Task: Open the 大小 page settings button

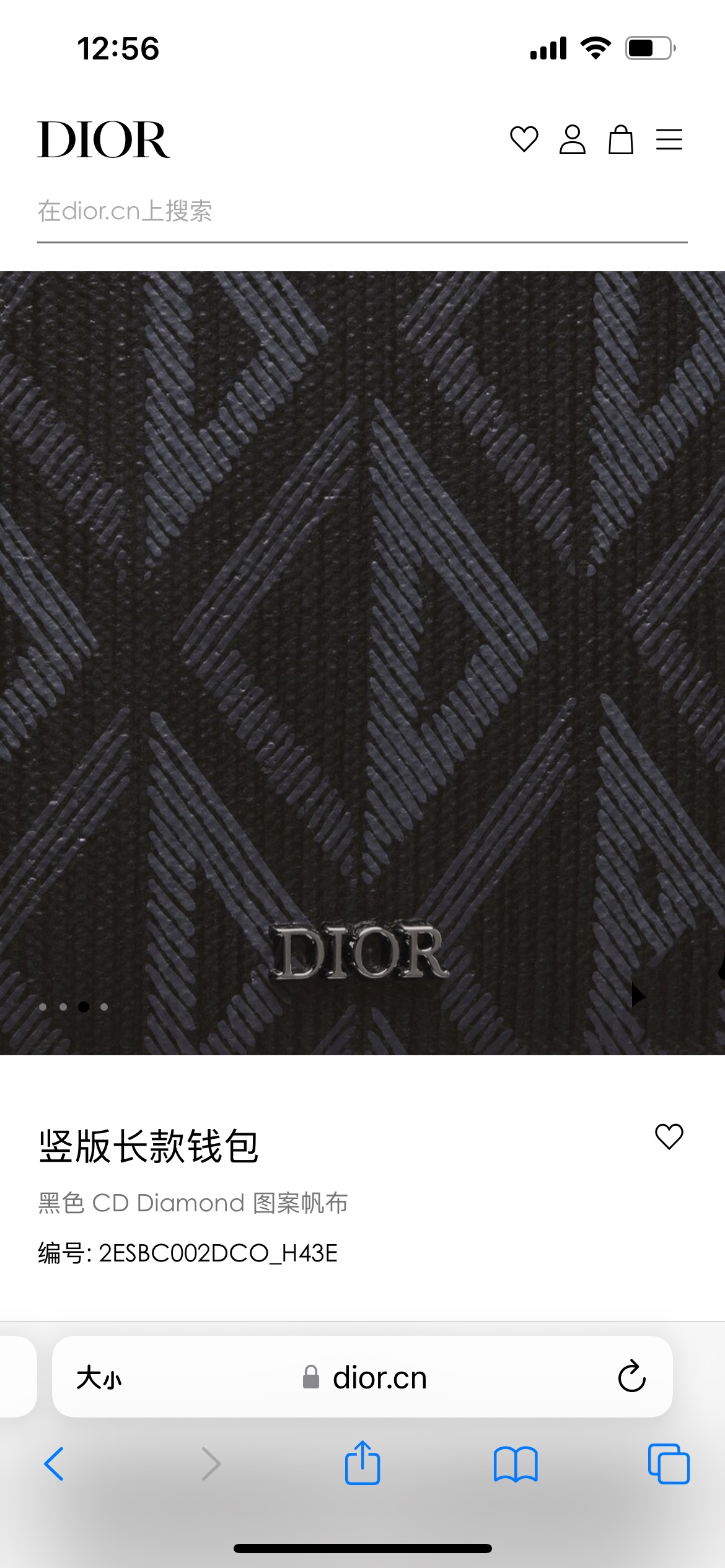Action: point(99,1379)
